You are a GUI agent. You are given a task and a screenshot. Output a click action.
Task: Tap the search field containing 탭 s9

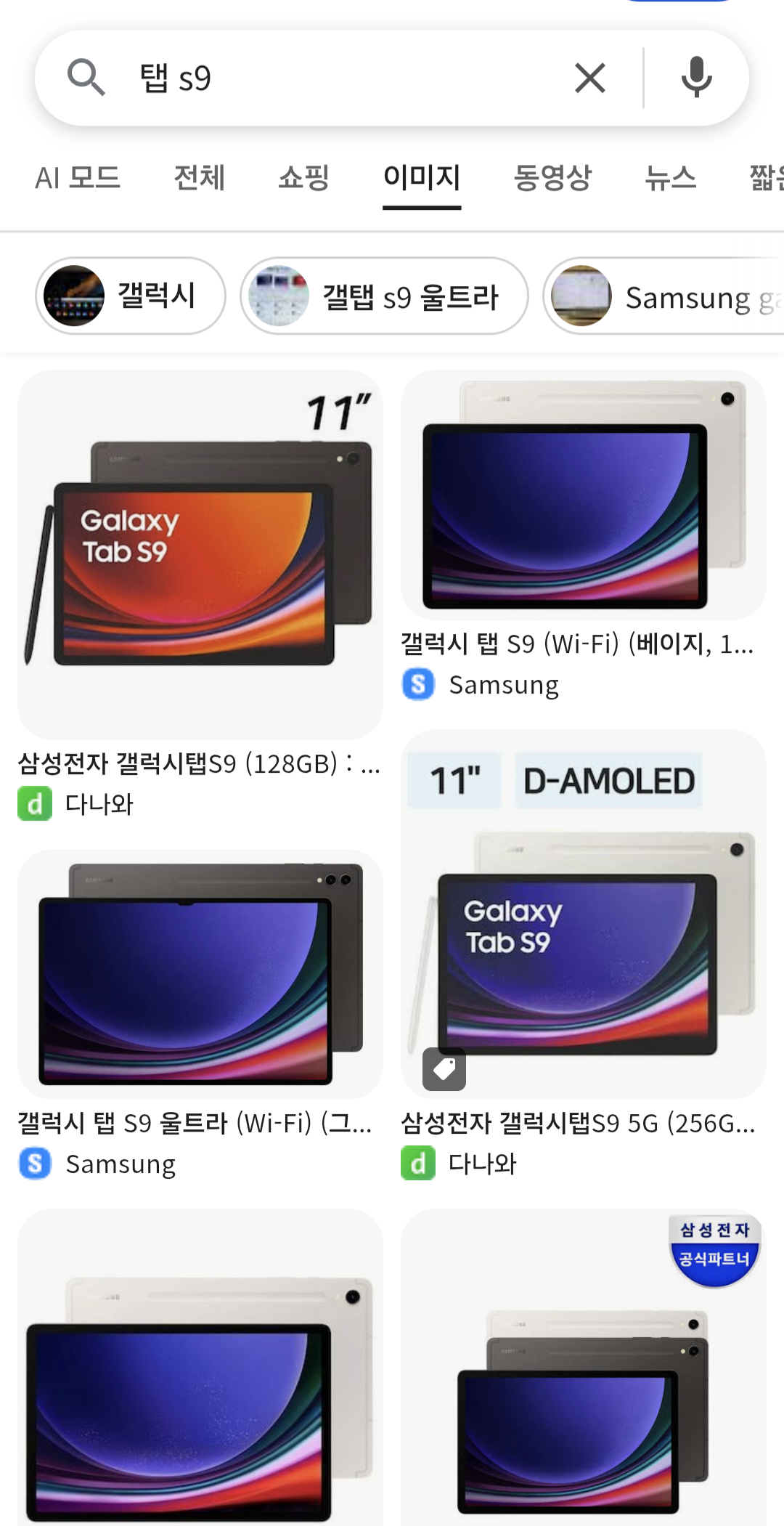click(341, 78)
